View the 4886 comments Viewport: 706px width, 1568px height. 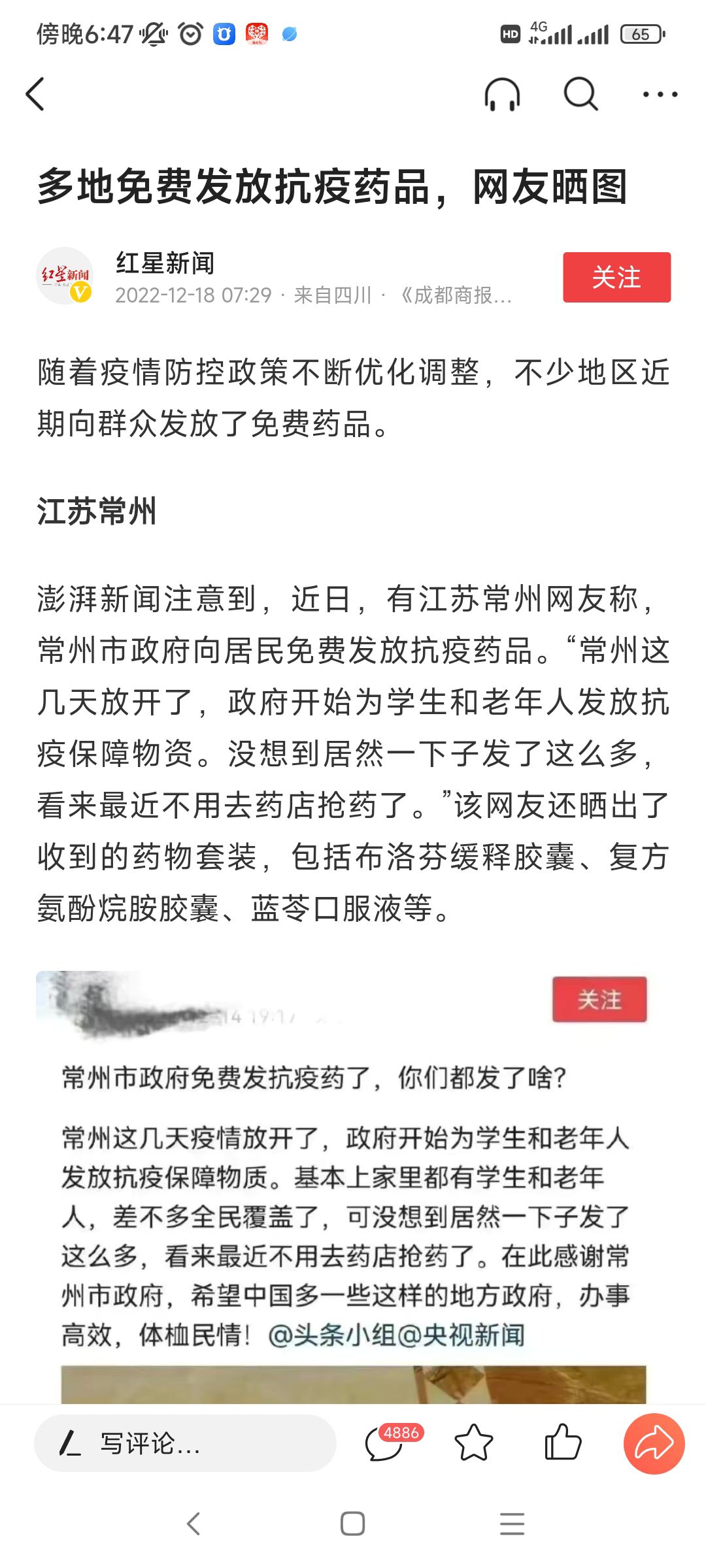click(x=386, y=1443)
